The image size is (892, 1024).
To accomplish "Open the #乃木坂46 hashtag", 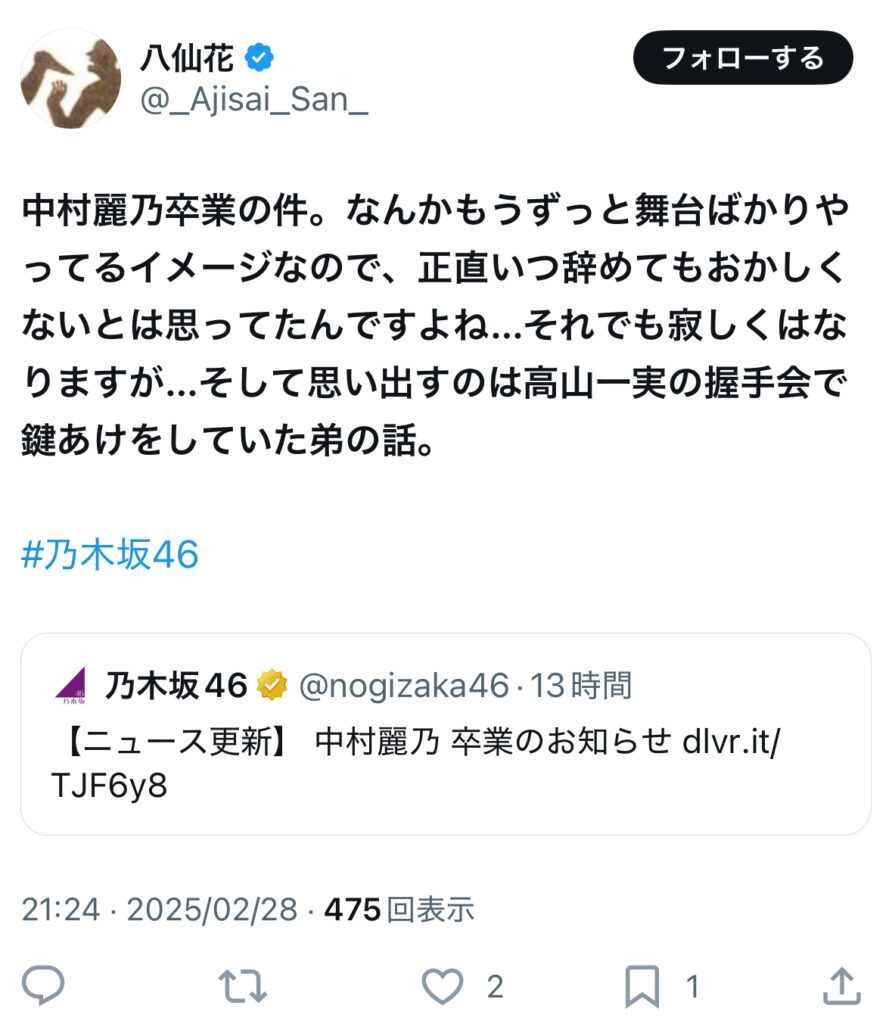I will click(110, 555).
